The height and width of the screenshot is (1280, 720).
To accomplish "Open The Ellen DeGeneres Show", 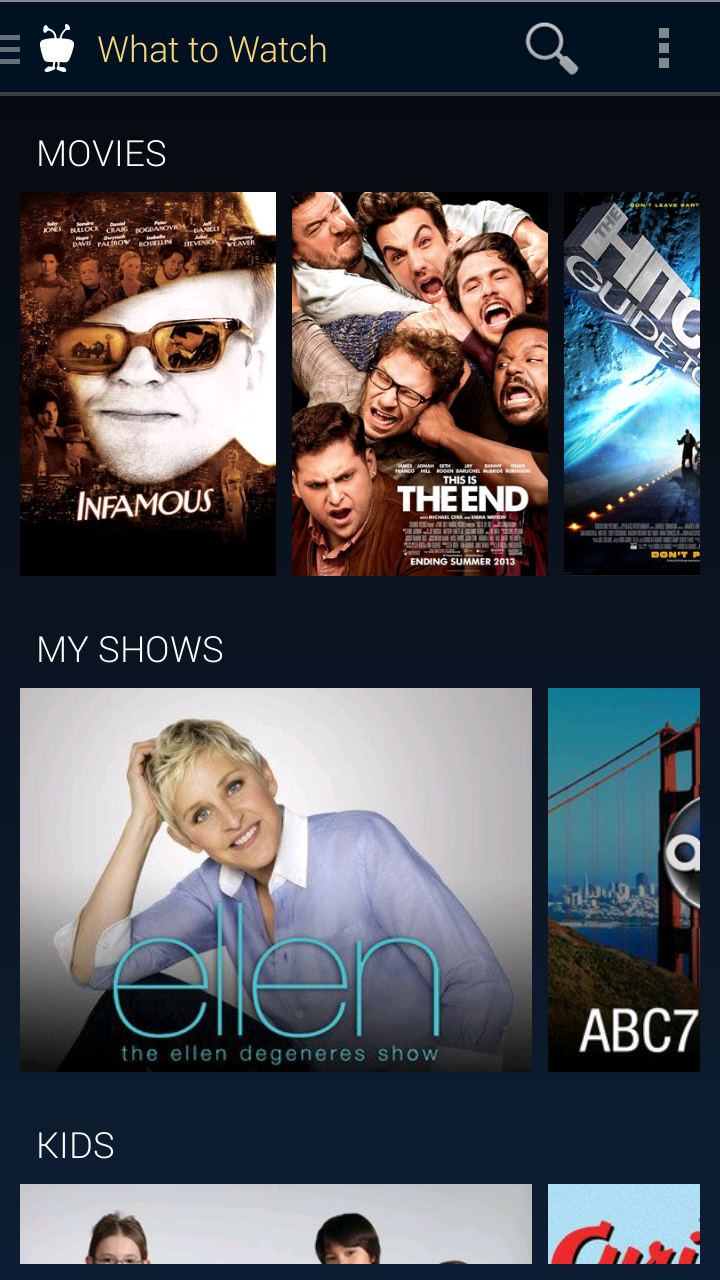I will tap(276, 880).
